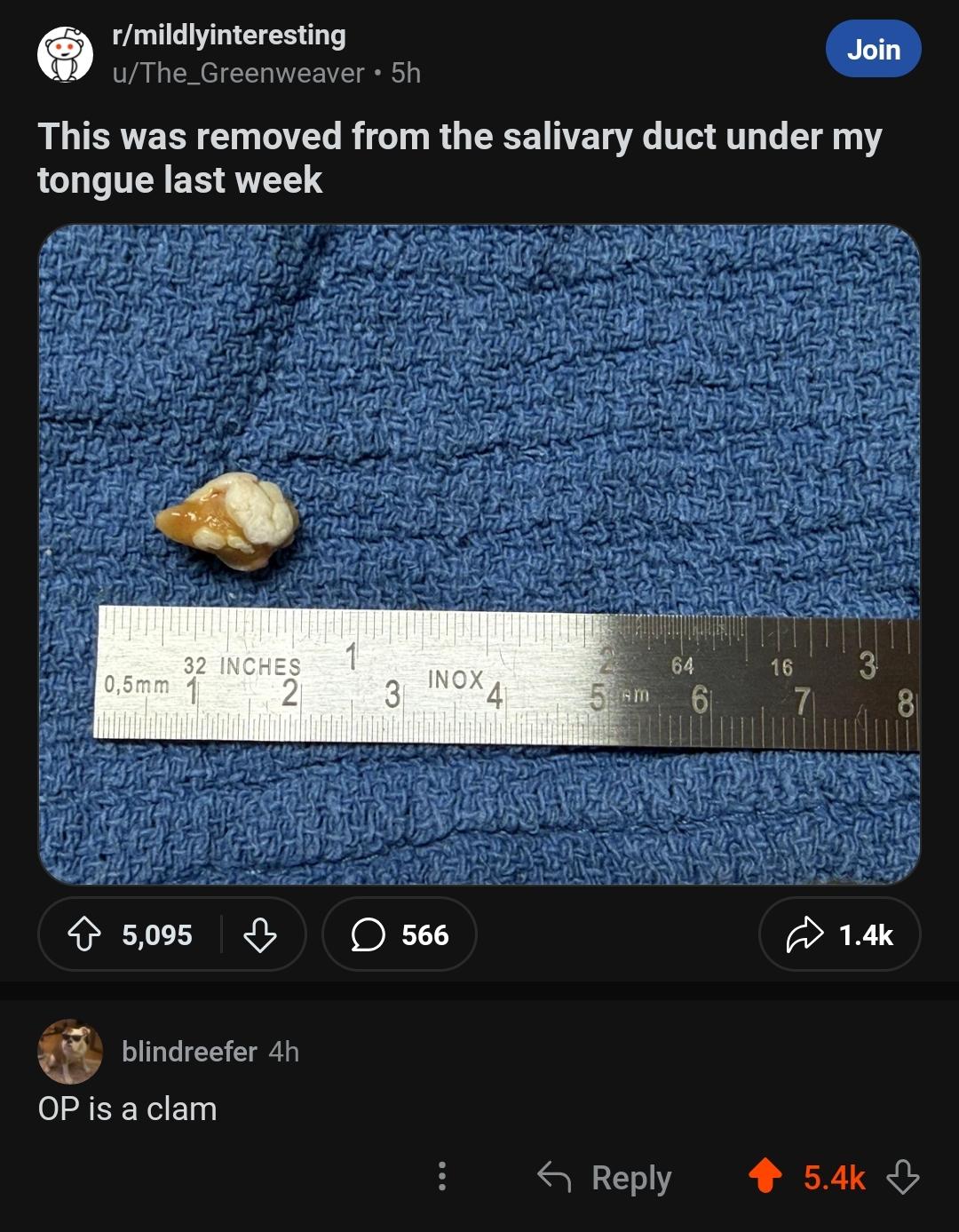The width and height of the screenshot is (959, 1232).
Task: Open the 566 comments on the post
Action: (400, 934)
